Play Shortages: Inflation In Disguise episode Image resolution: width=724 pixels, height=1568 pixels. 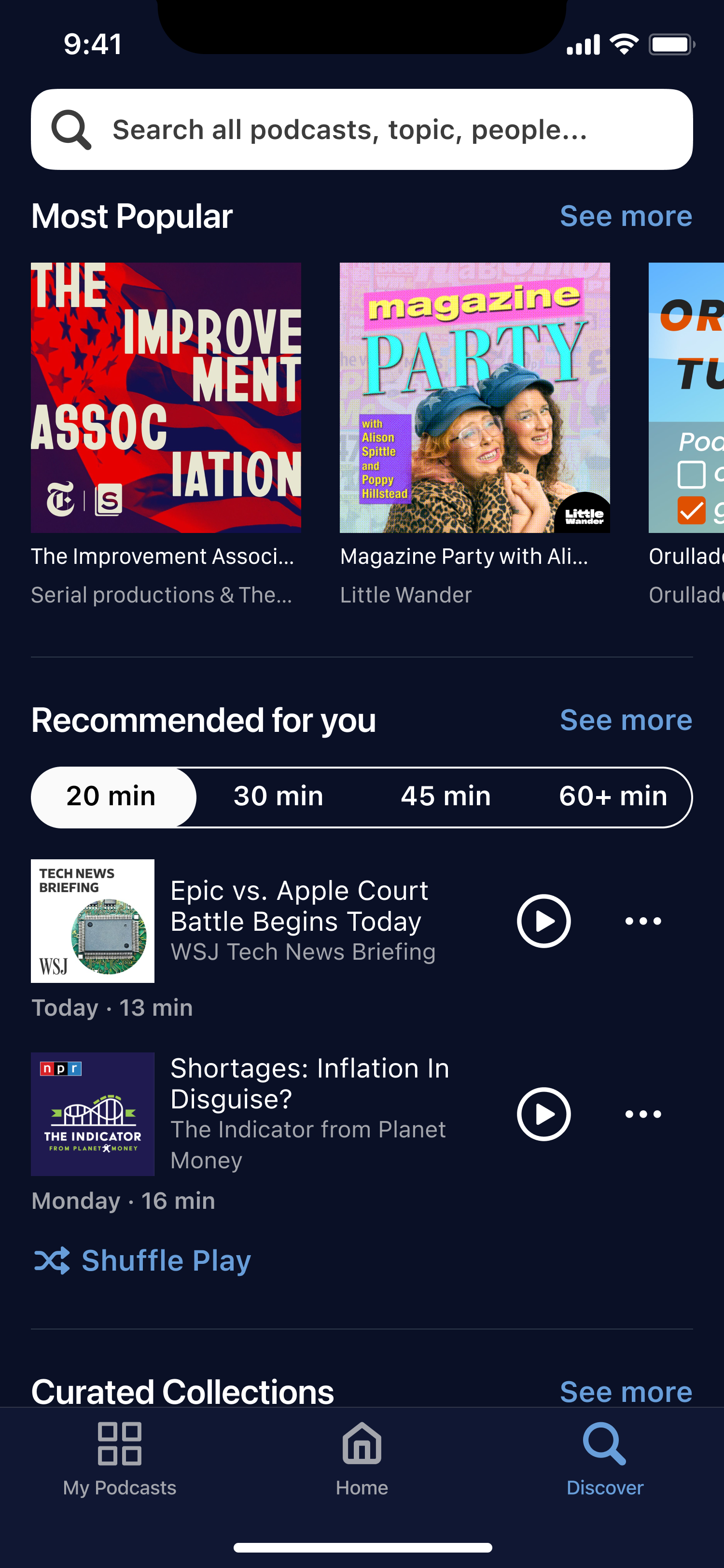543,1114
